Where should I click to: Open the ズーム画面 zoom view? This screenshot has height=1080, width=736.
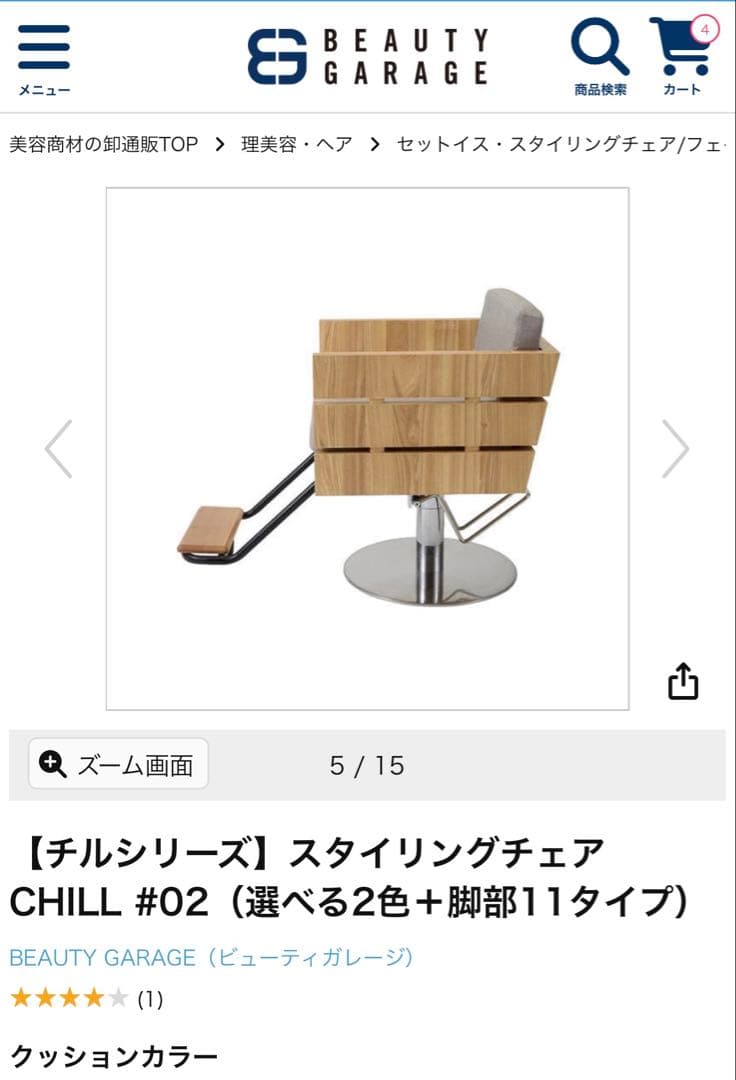click(x=118, y=765)
